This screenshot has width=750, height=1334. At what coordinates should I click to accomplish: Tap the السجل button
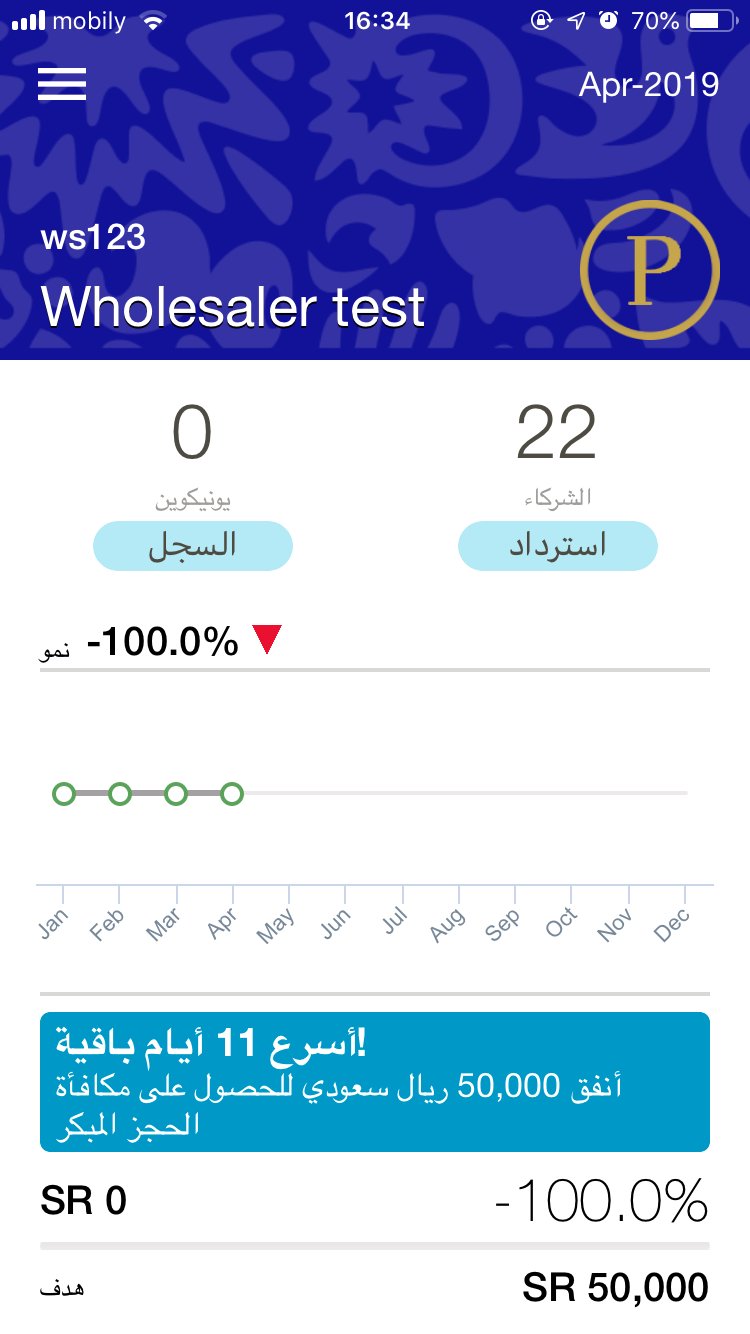(193, 547)
